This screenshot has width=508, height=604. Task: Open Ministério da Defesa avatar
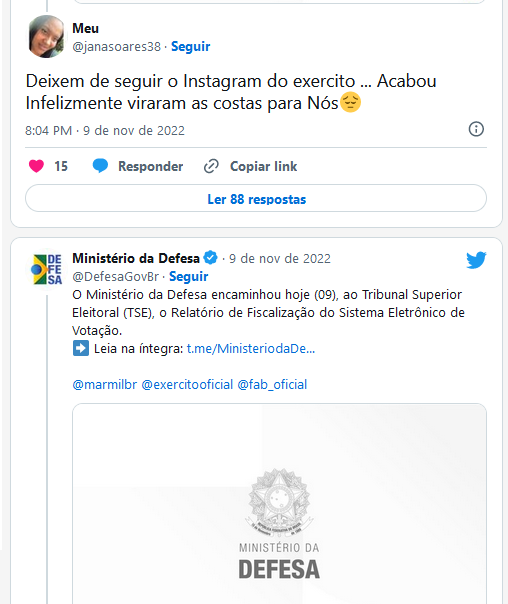point(47,269)
